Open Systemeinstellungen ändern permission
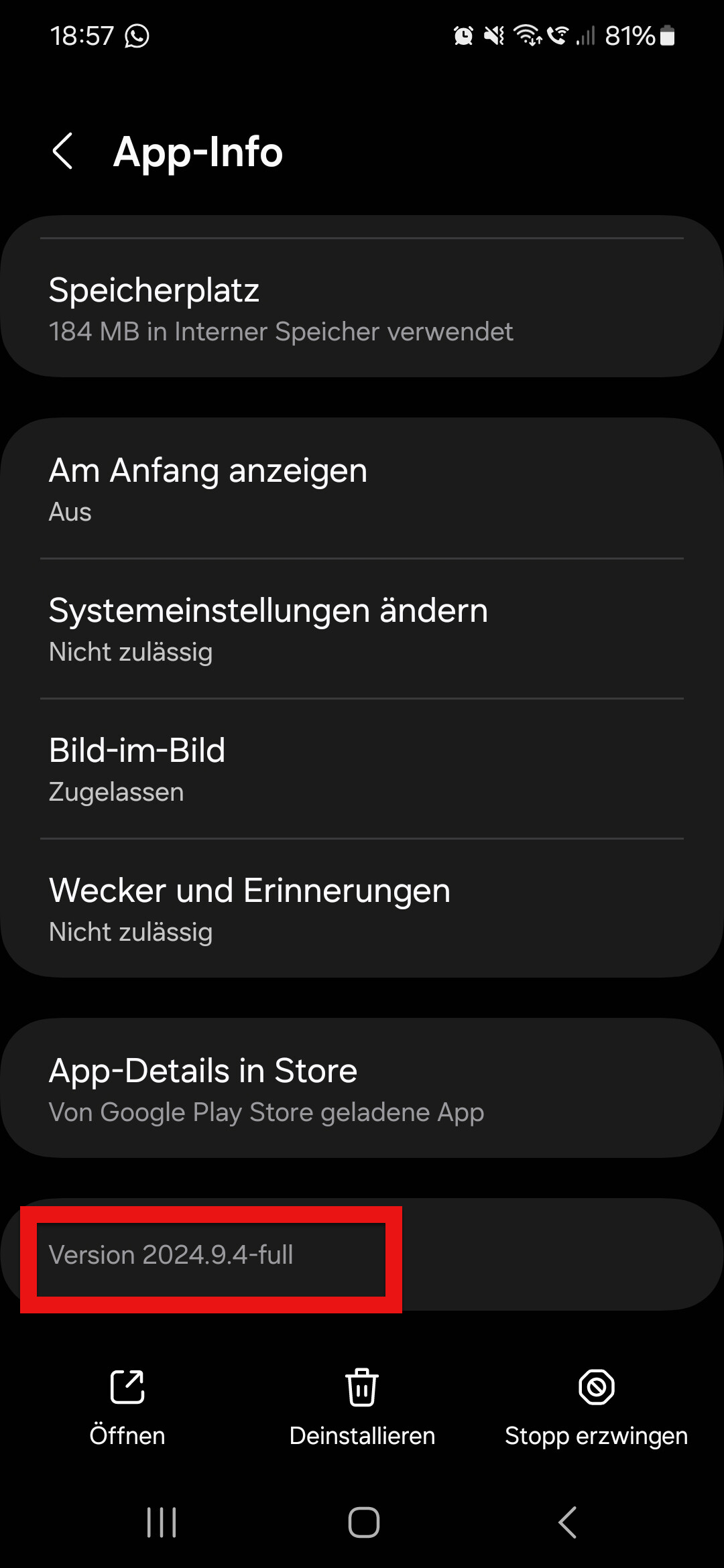The width and height of the screenshot is (724, 1568). 362,629
